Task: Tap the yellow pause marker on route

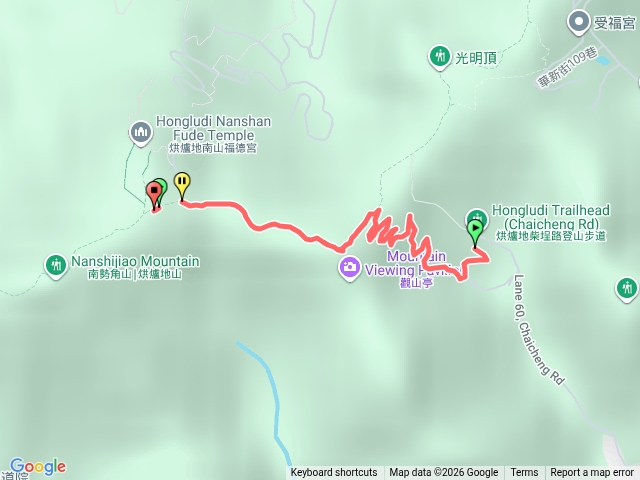Action: 181,183
